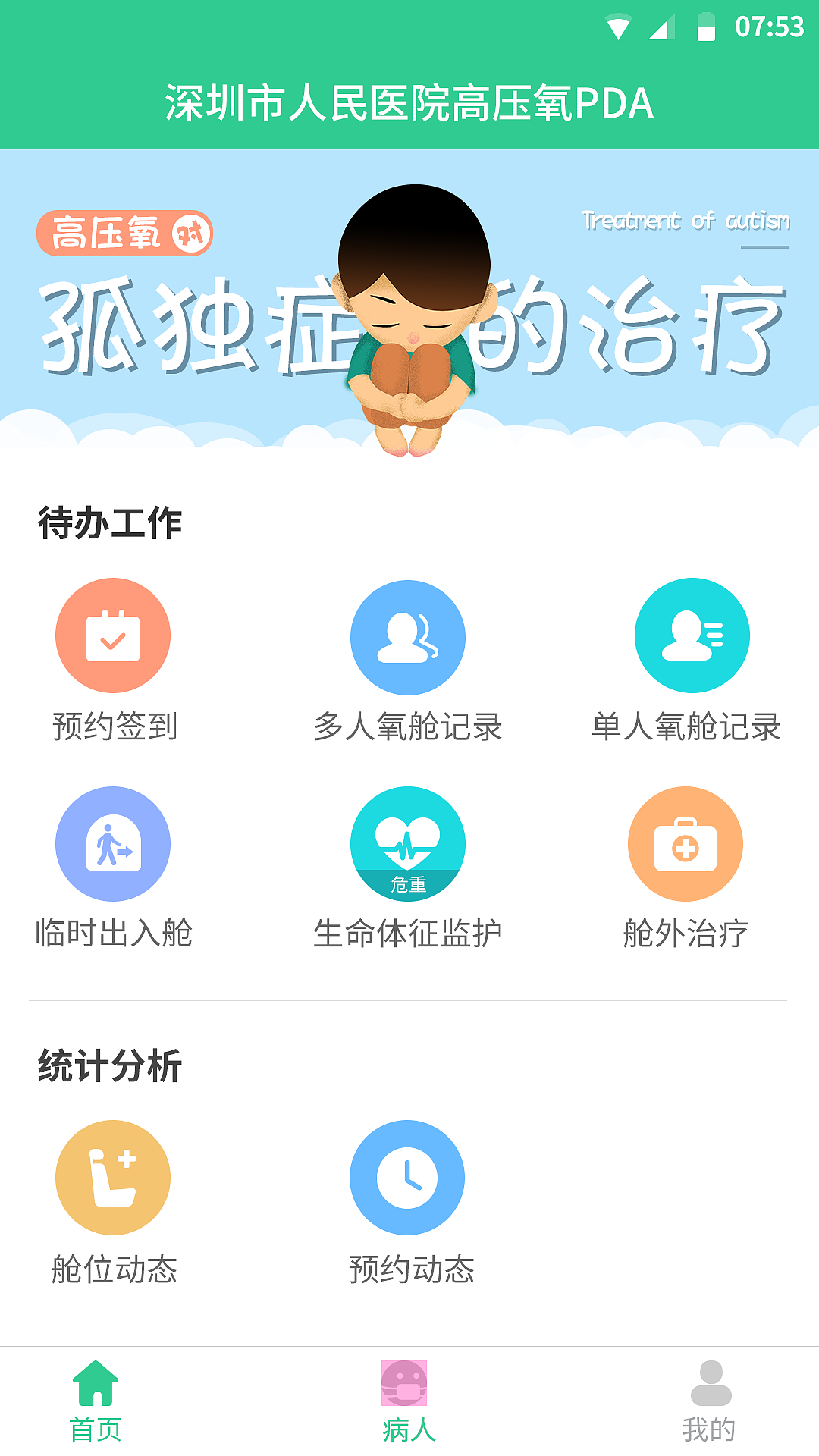819x1456 pixels.
Task: Click the 待办工作 section heading
Action: pos(111,521)
